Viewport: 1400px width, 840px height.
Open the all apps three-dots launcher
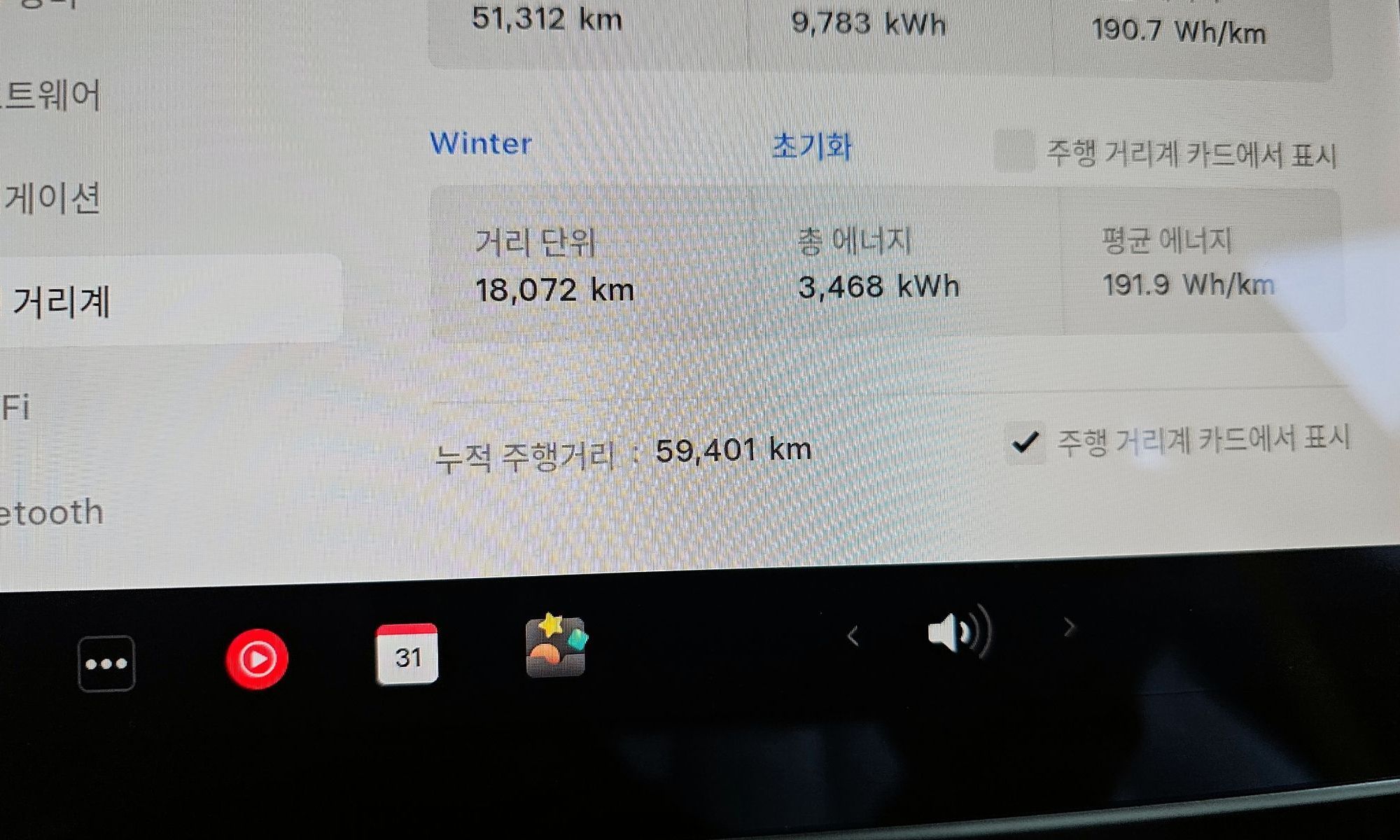click(x=106, y=663)
